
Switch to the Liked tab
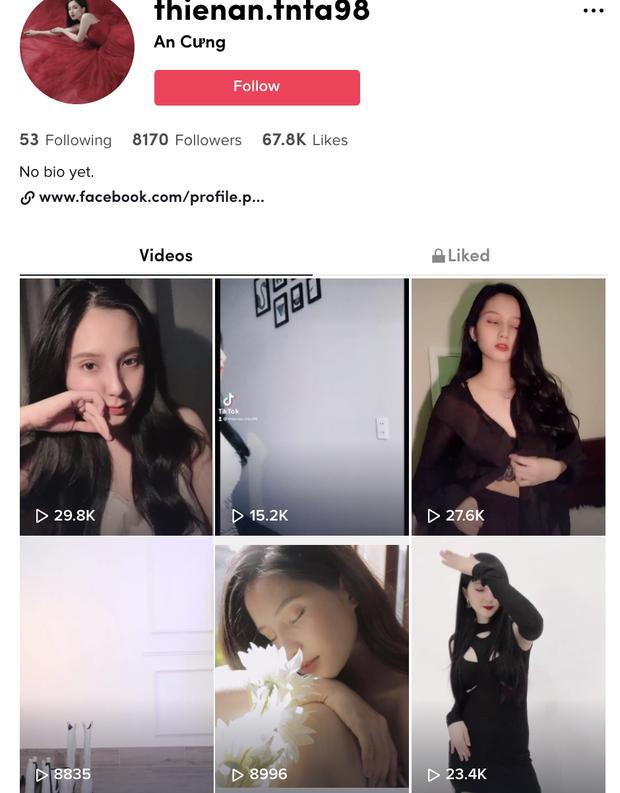pos(460,256)
